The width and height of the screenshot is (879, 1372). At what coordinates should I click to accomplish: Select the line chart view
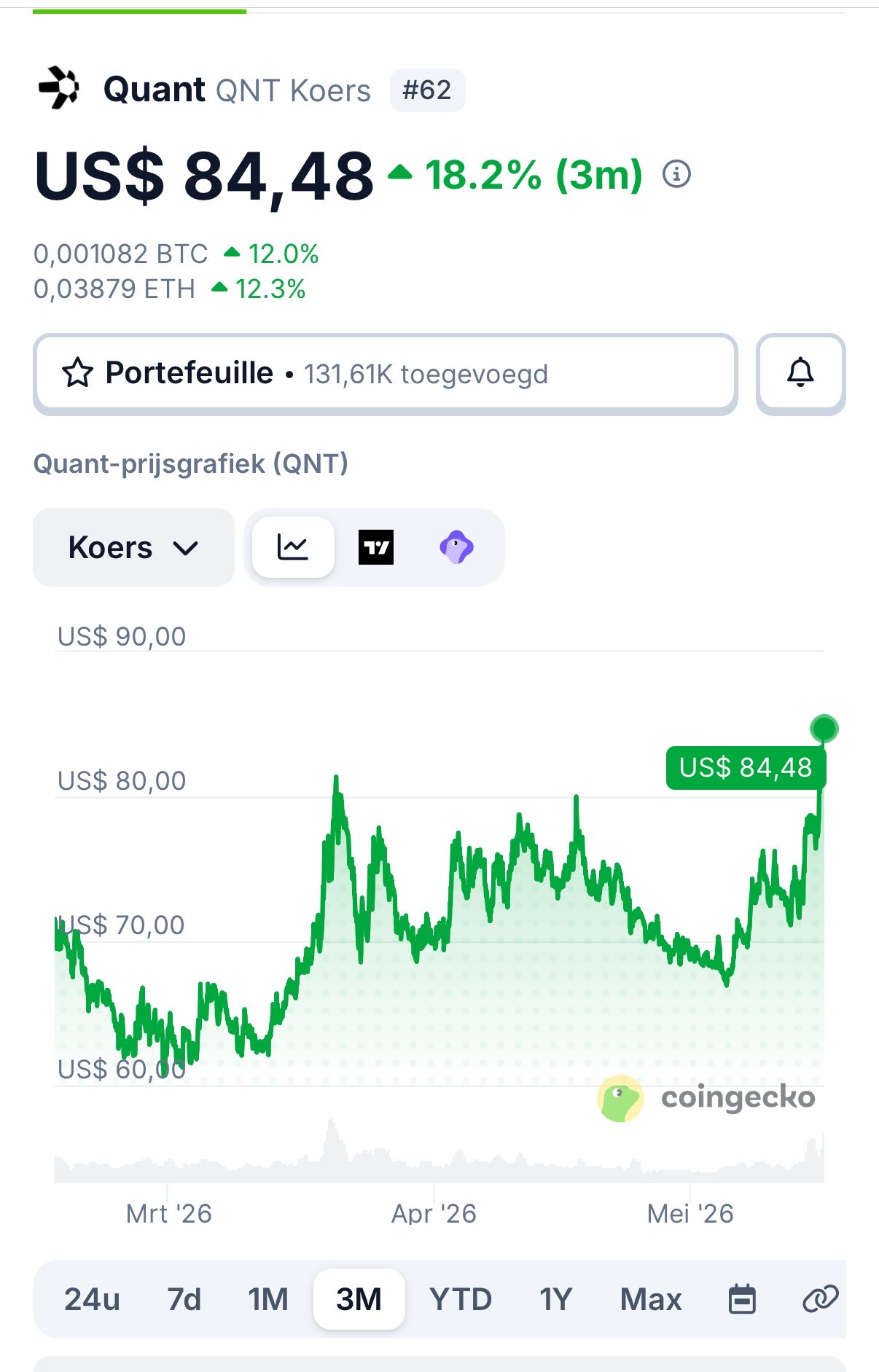pos(293,547)
